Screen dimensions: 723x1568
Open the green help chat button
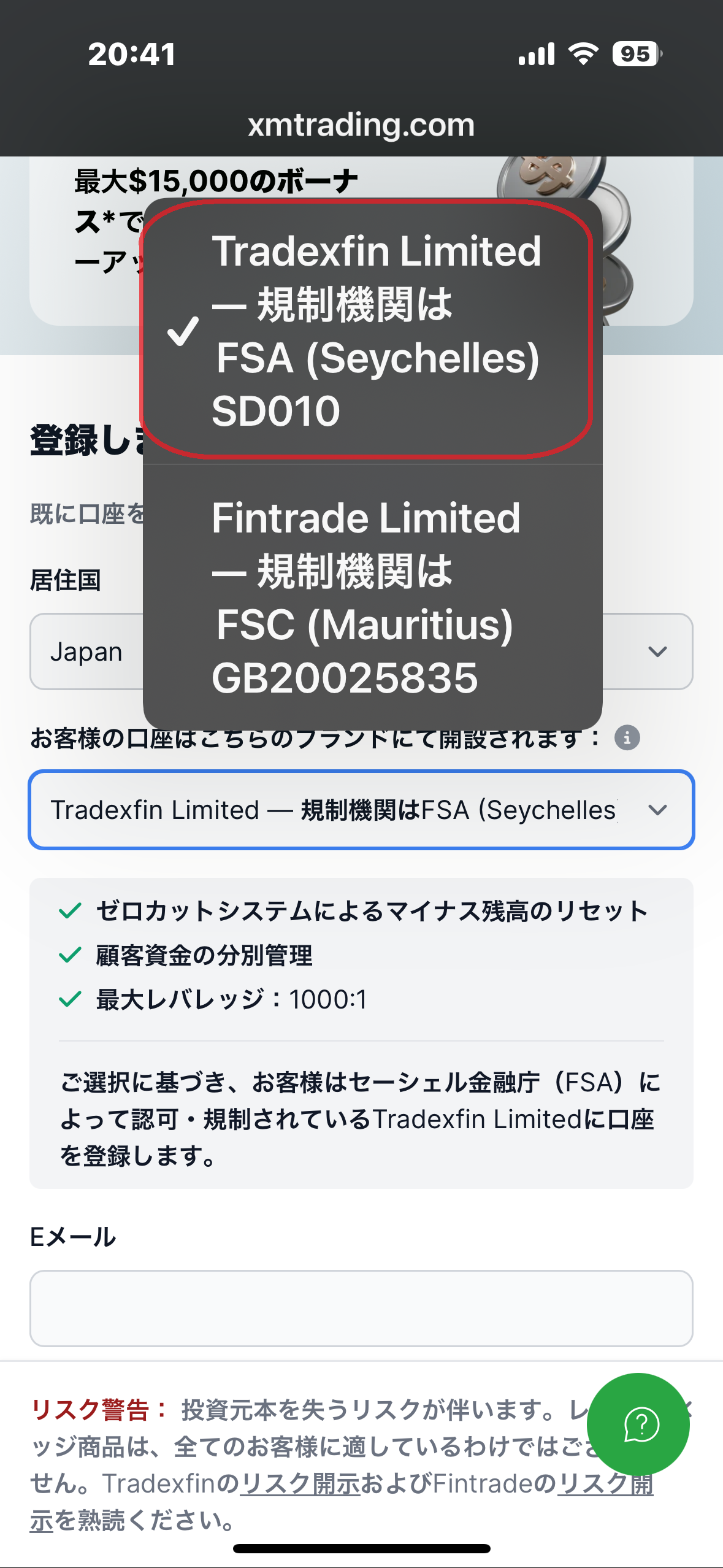coord(638,1423)
